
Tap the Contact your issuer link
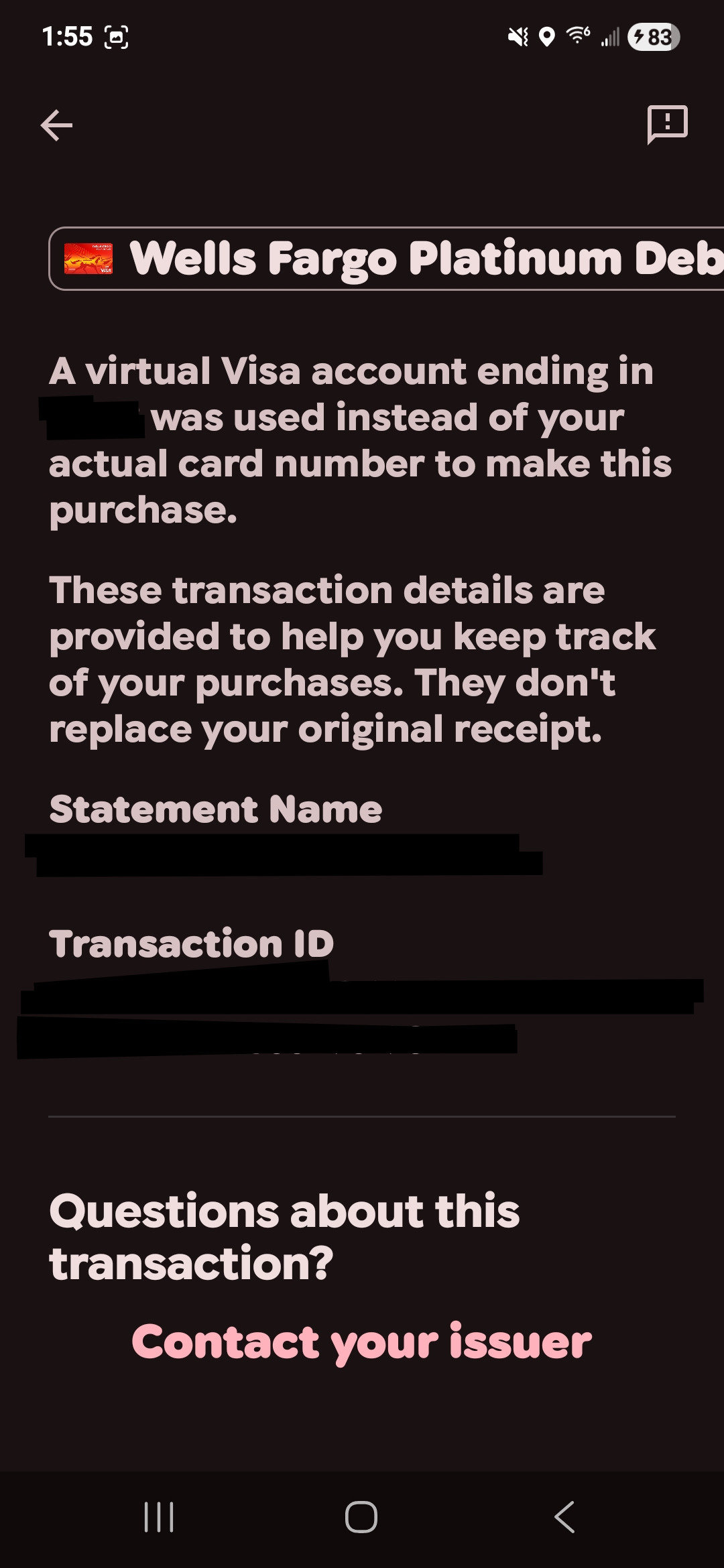[361, 1342]
